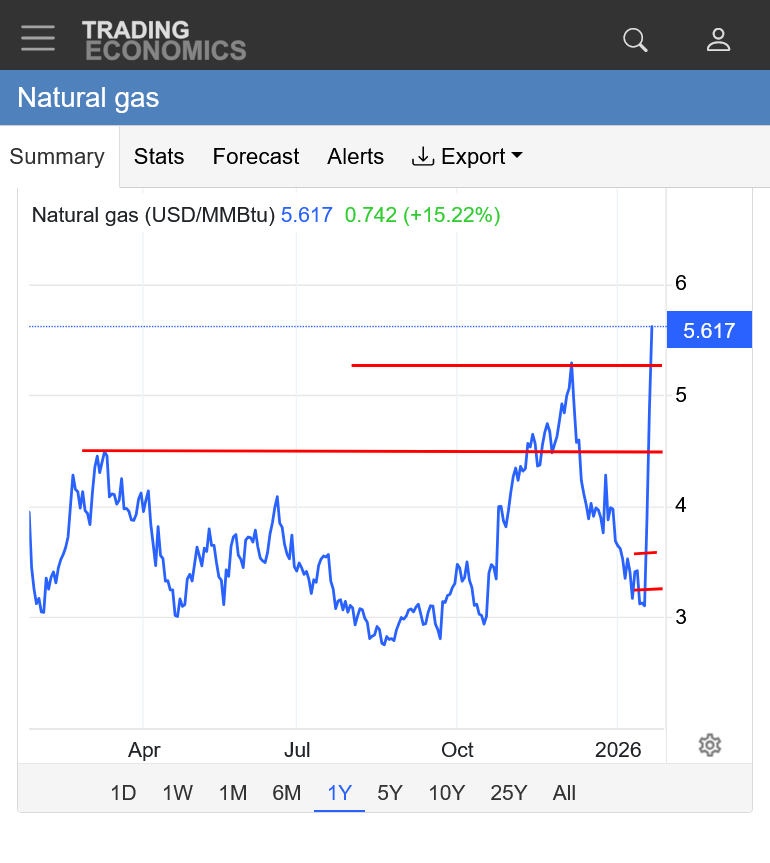This screenshot has width=770, height=863.
Task: Open the Alerts tab
Action: 355,157
